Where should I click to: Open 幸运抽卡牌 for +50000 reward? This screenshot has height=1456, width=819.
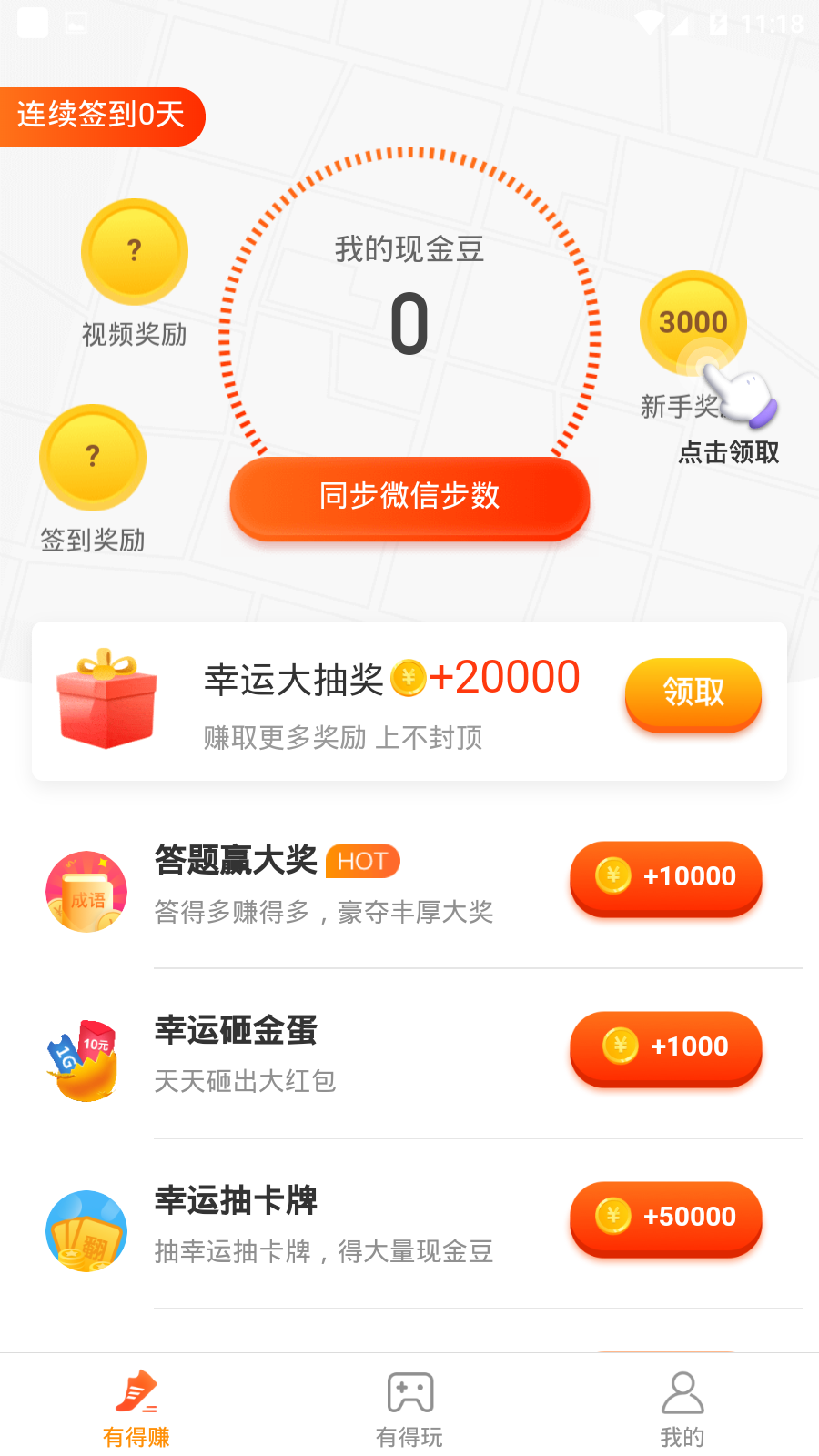(x=665, y=1218)
